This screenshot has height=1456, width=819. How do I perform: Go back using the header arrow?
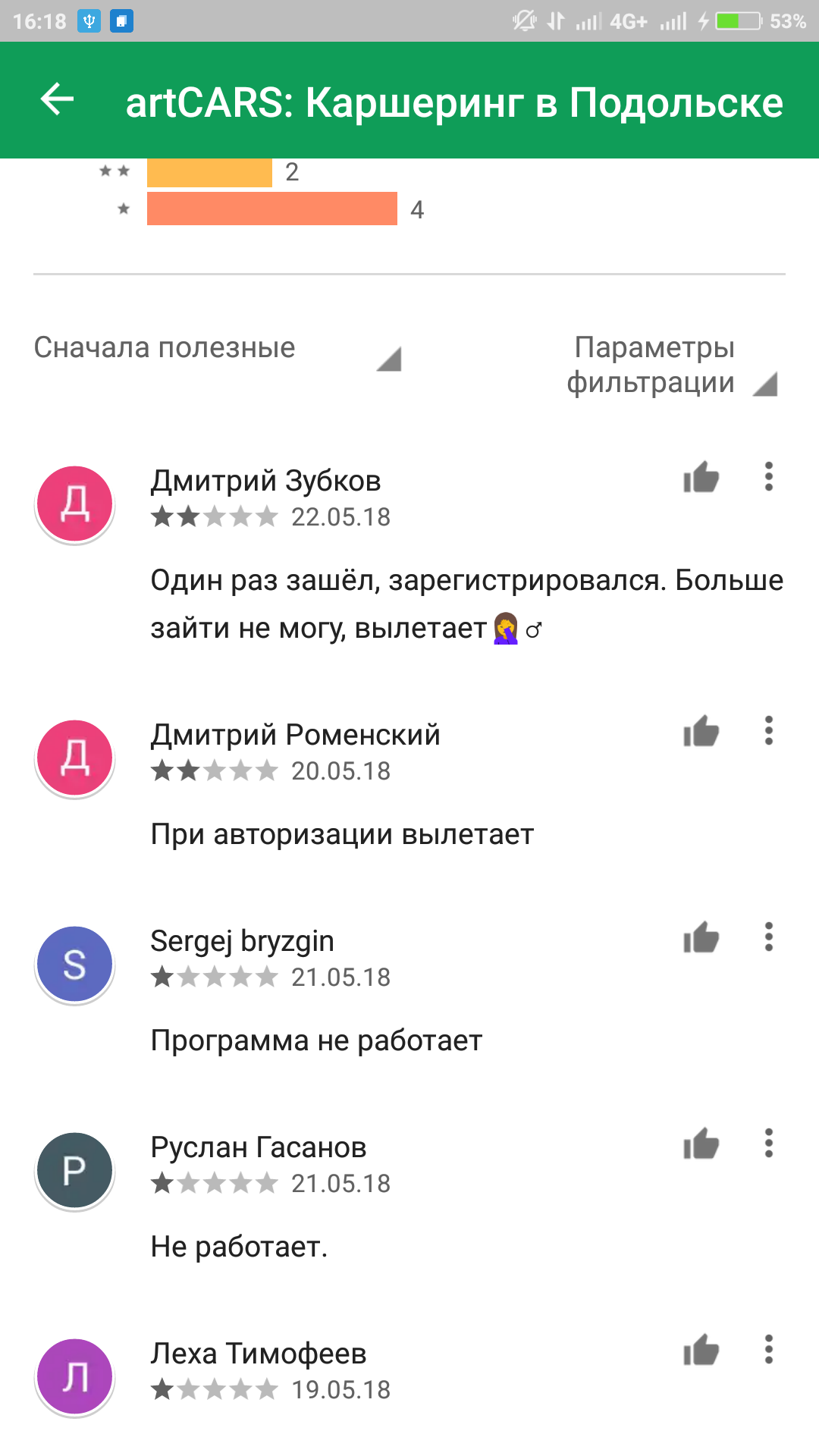57,99
